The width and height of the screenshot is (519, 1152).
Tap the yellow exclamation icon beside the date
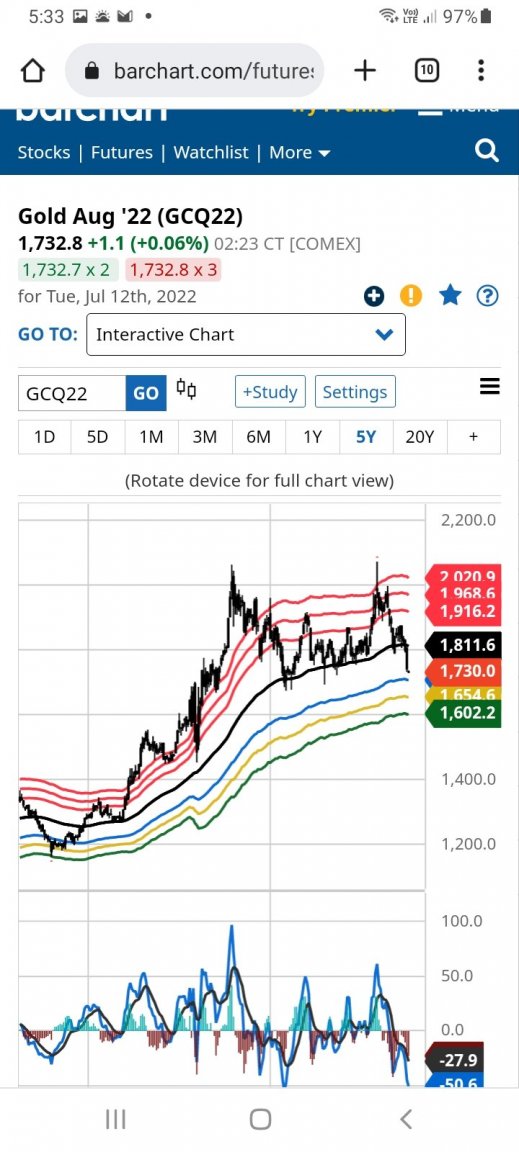point(411,296)
